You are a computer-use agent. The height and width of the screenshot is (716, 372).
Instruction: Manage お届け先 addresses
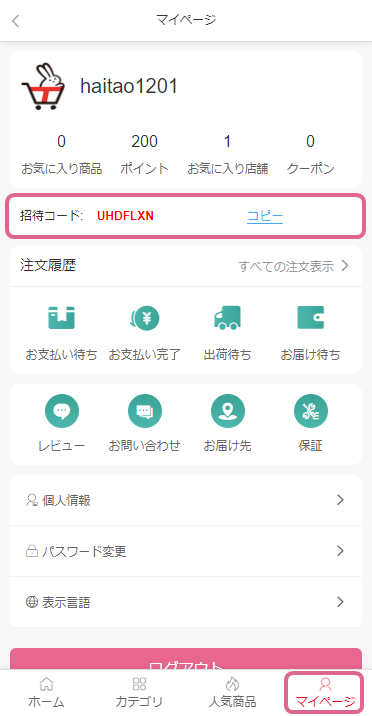[227, 423]
